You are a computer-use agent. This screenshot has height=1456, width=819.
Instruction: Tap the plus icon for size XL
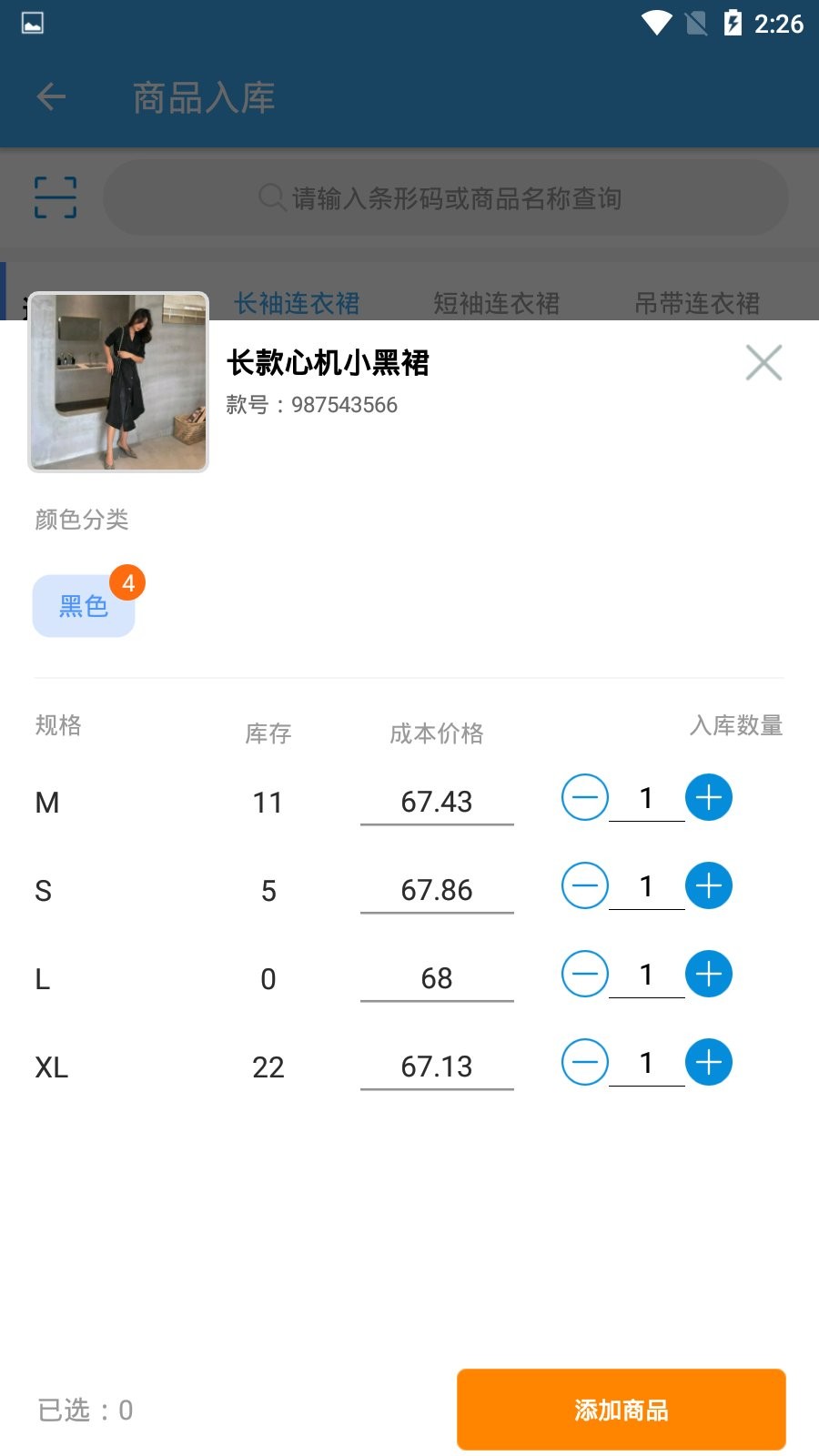pos(708,1061)
